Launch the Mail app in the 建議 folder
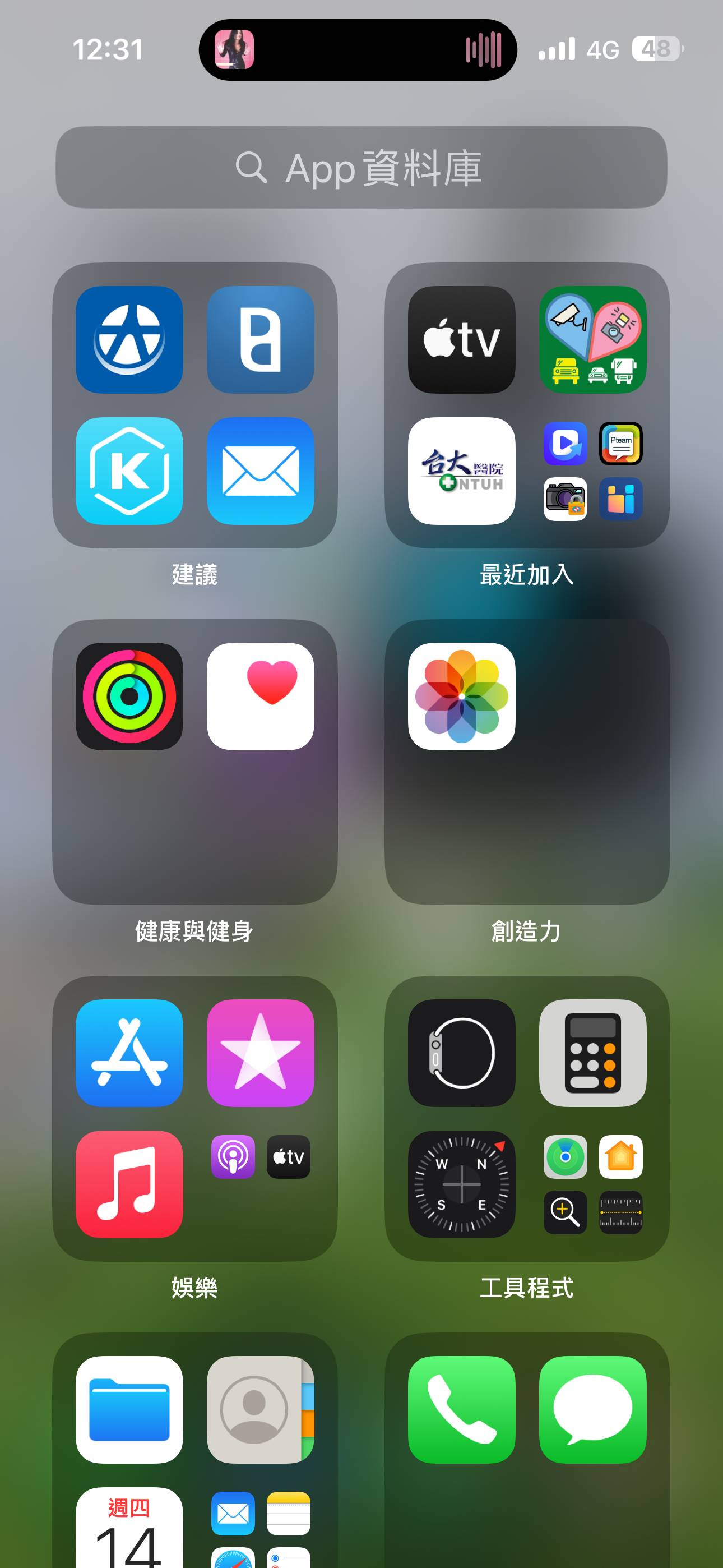Image resolution: width=723 pixels, height=1568 pixels. 261,471
